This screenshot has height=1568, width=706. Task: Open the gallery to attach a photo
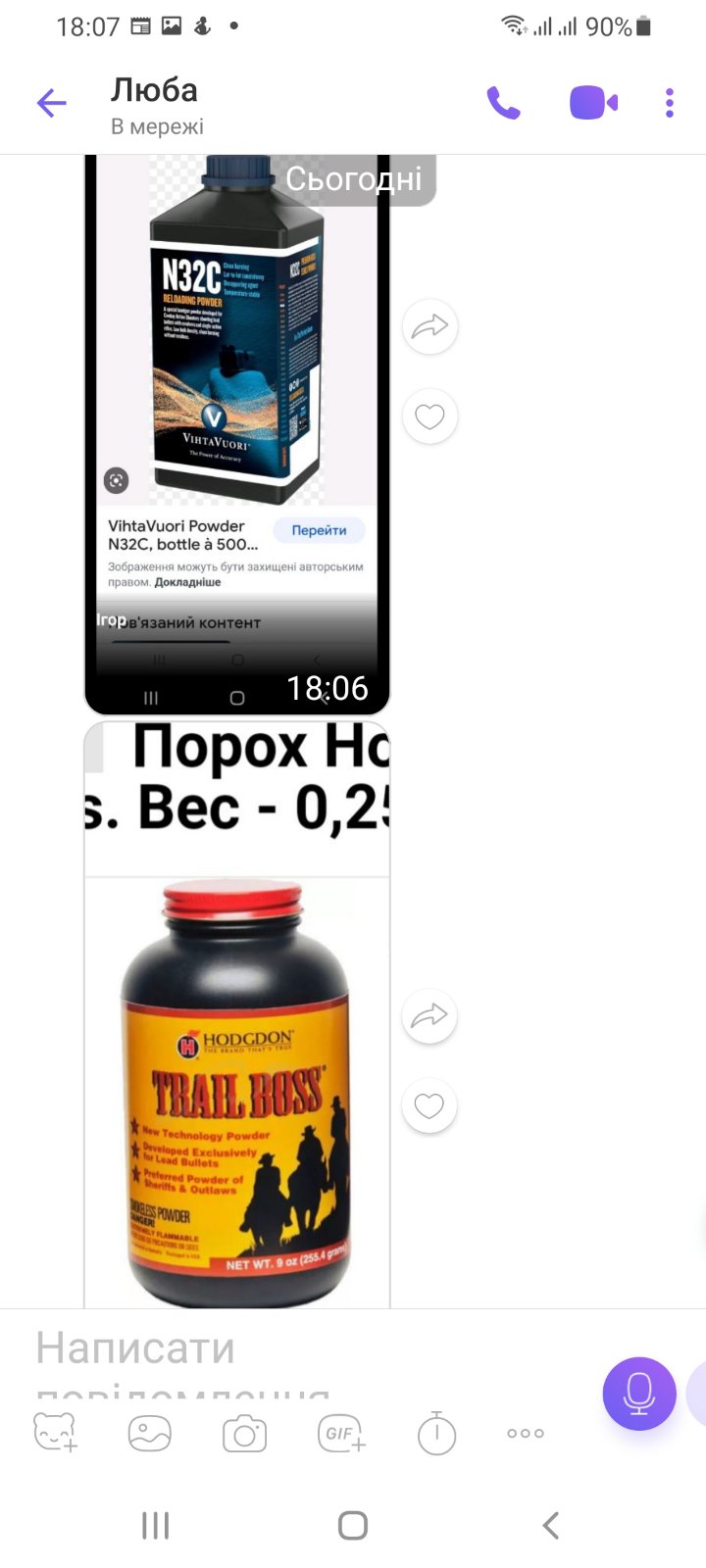[x=150, y=1433]
